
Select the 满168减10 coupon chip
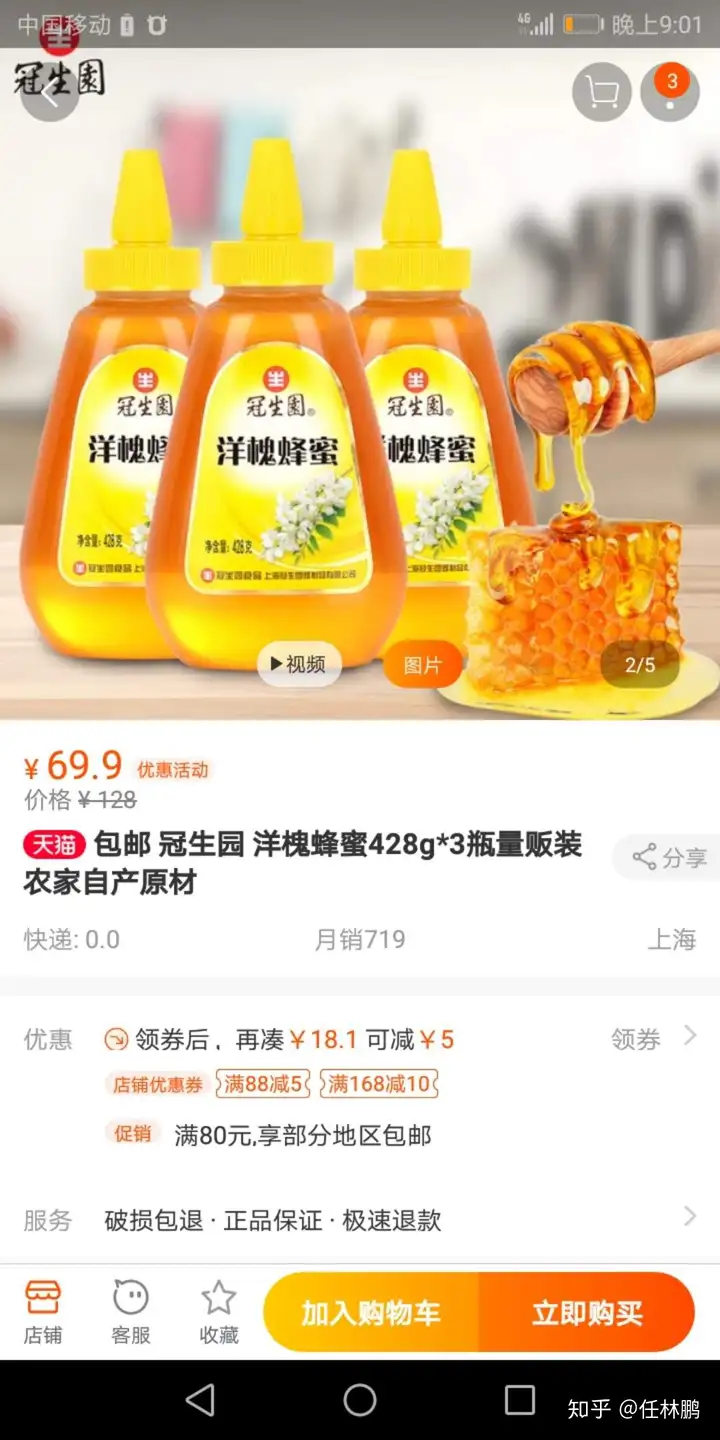point(378,1084)
